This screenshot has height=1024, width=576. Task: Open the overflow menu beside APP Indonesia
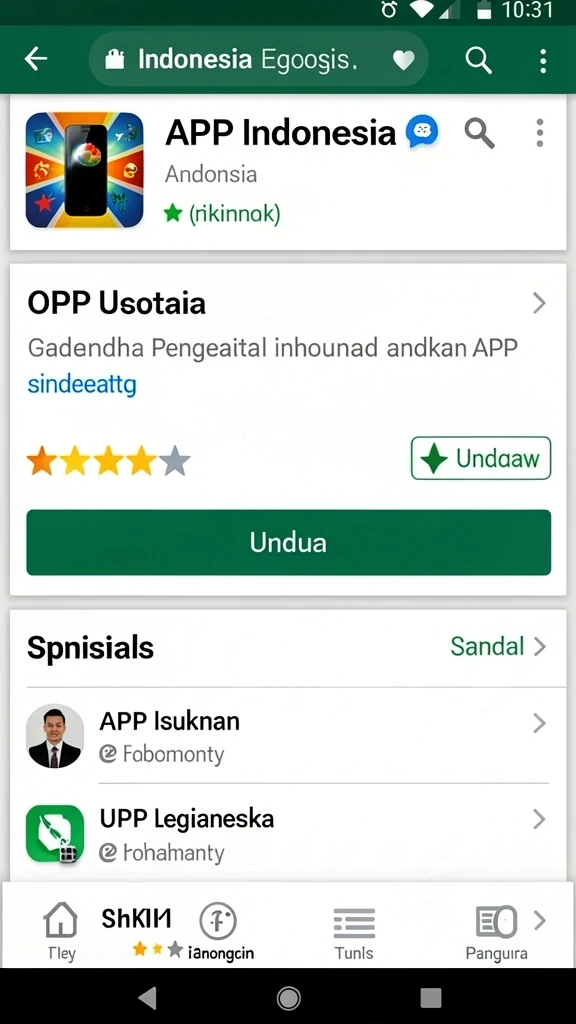(x=539, y=133)
